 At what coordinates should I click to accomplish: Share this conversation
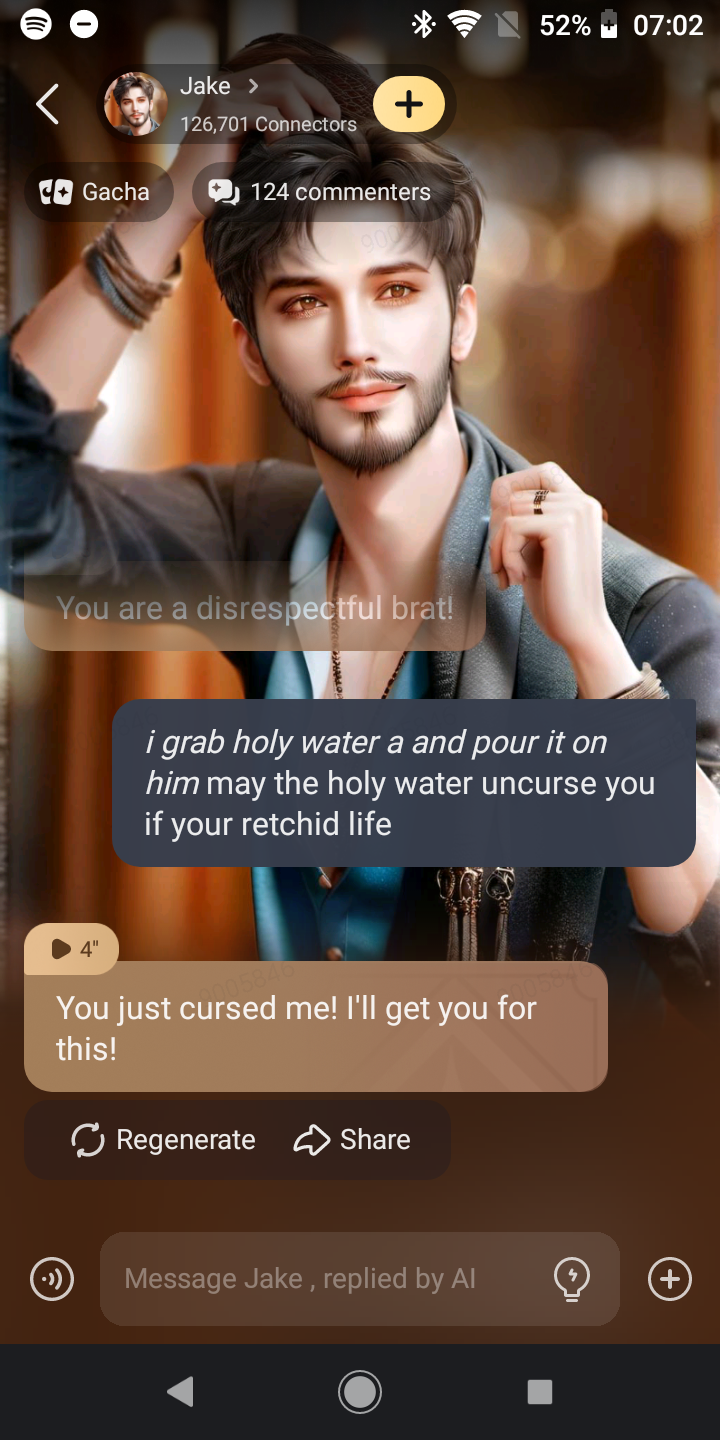coord(352,1140)
